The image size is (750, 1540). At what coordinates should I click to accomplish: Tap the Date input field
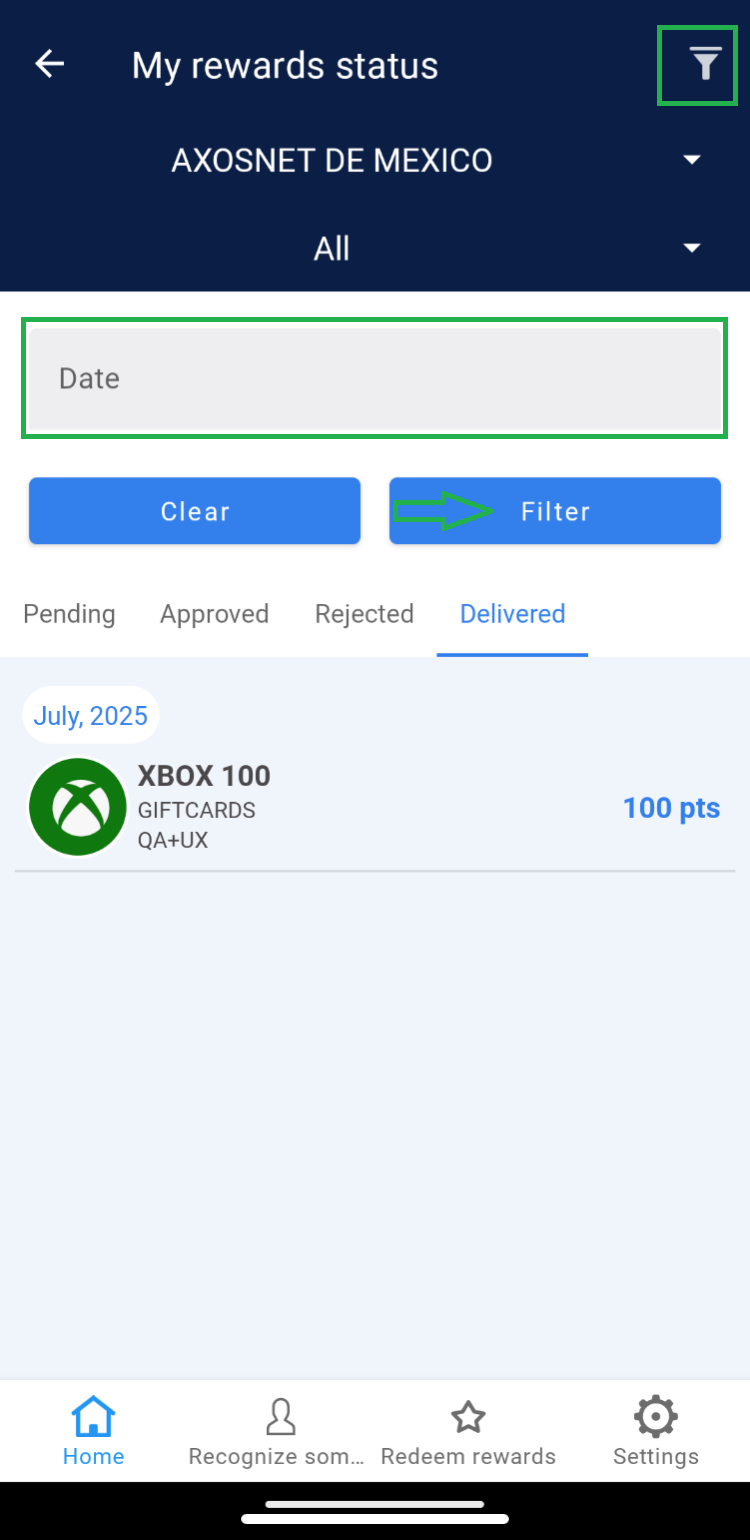[374, 378]
